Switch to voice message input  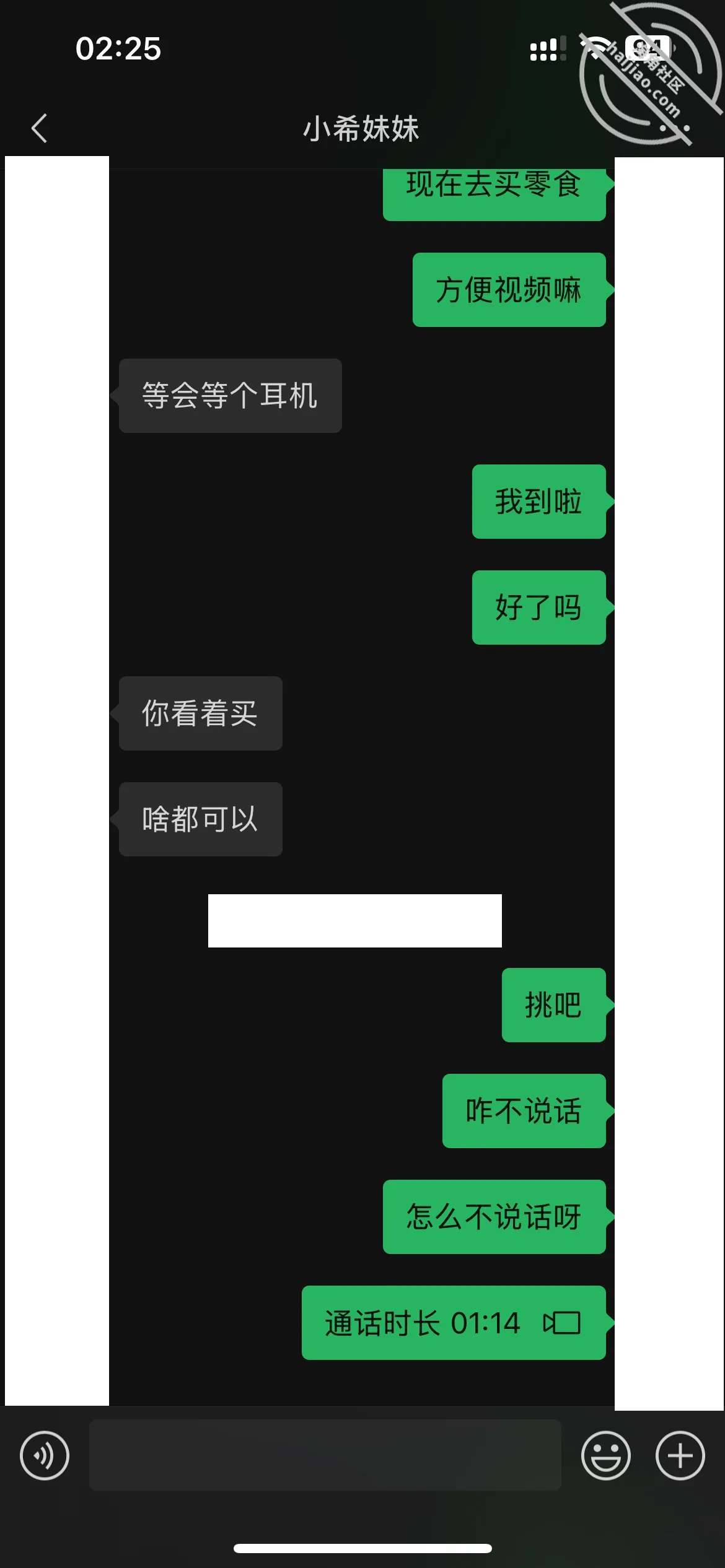(45, 1455)
